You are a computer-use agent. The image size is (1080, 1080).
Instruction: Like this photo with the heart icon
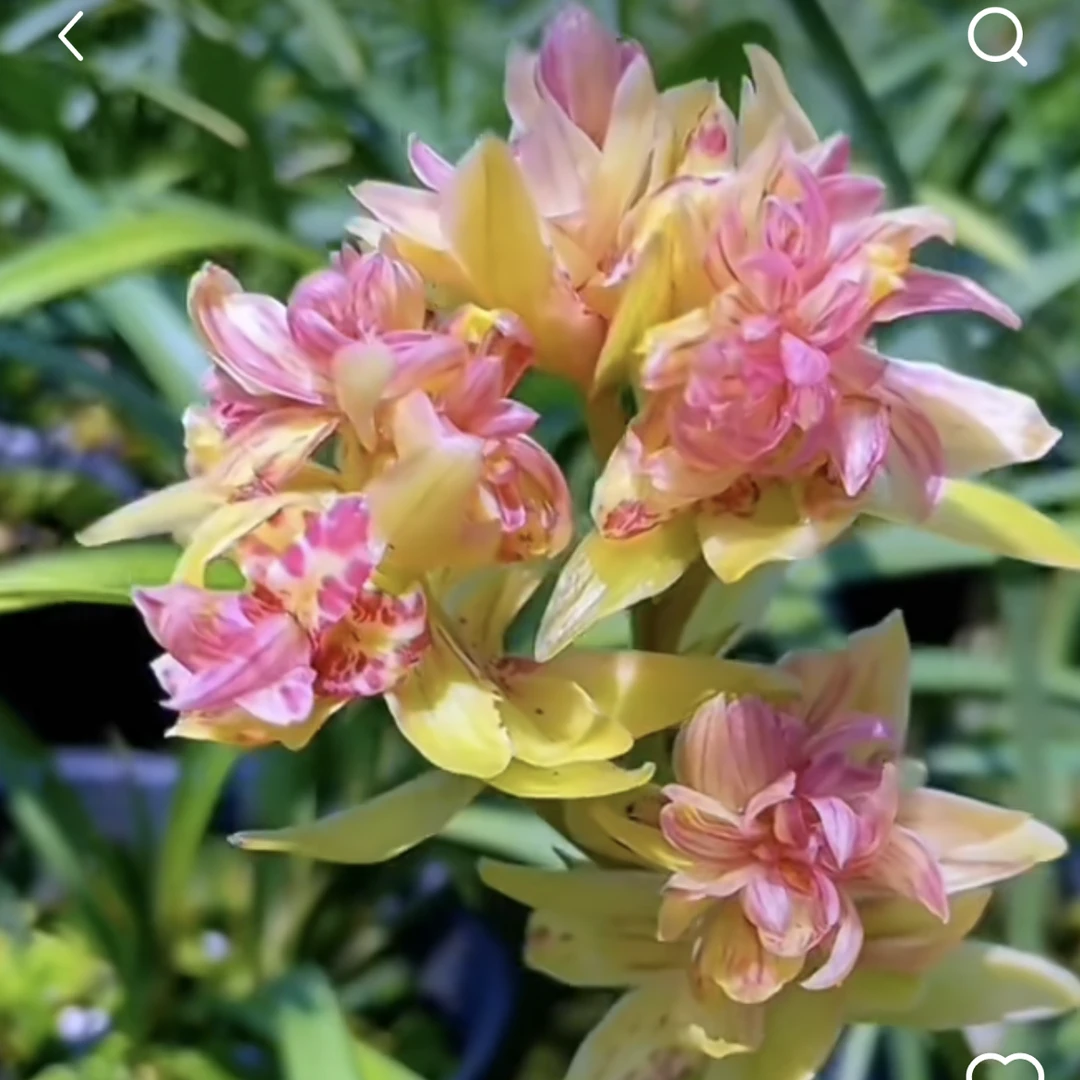[1005, 1068]
